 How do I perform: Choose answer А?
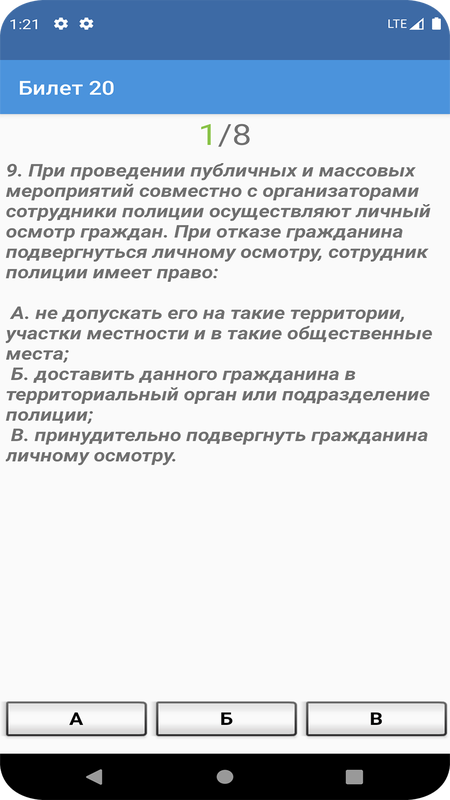76,719
